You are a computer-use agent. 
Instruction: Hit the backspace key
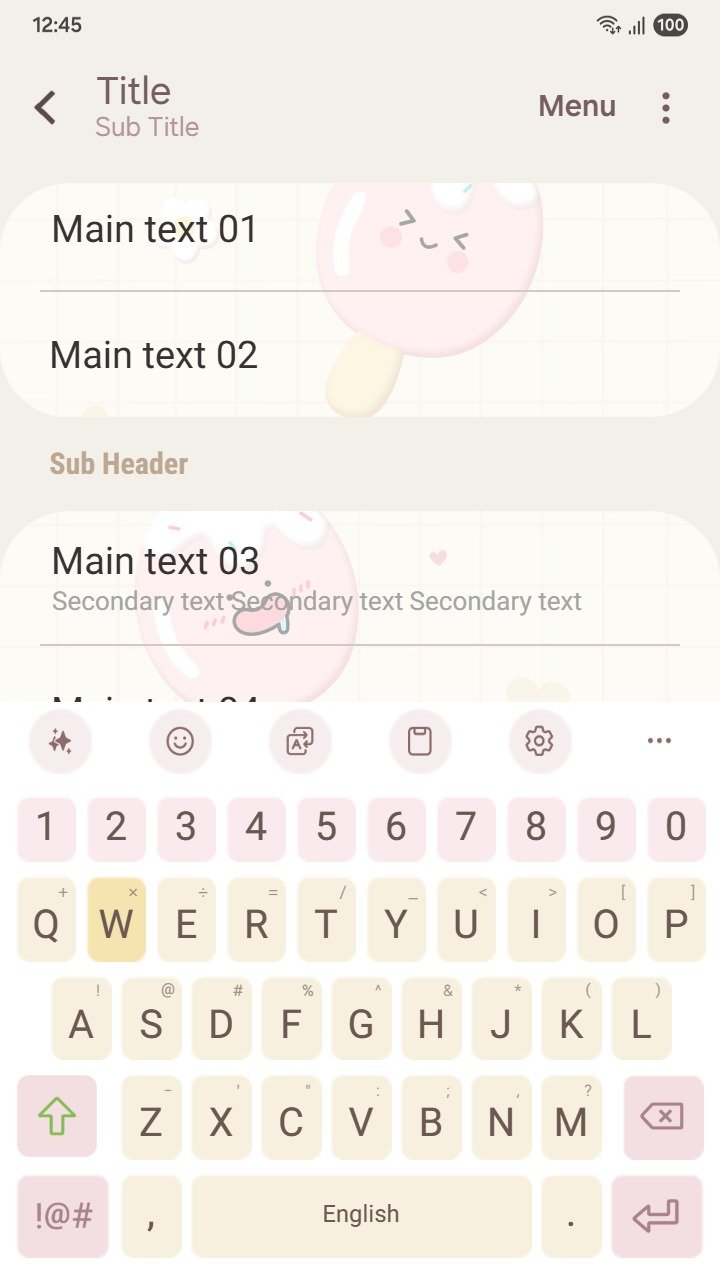click(x=662, y=1116)
